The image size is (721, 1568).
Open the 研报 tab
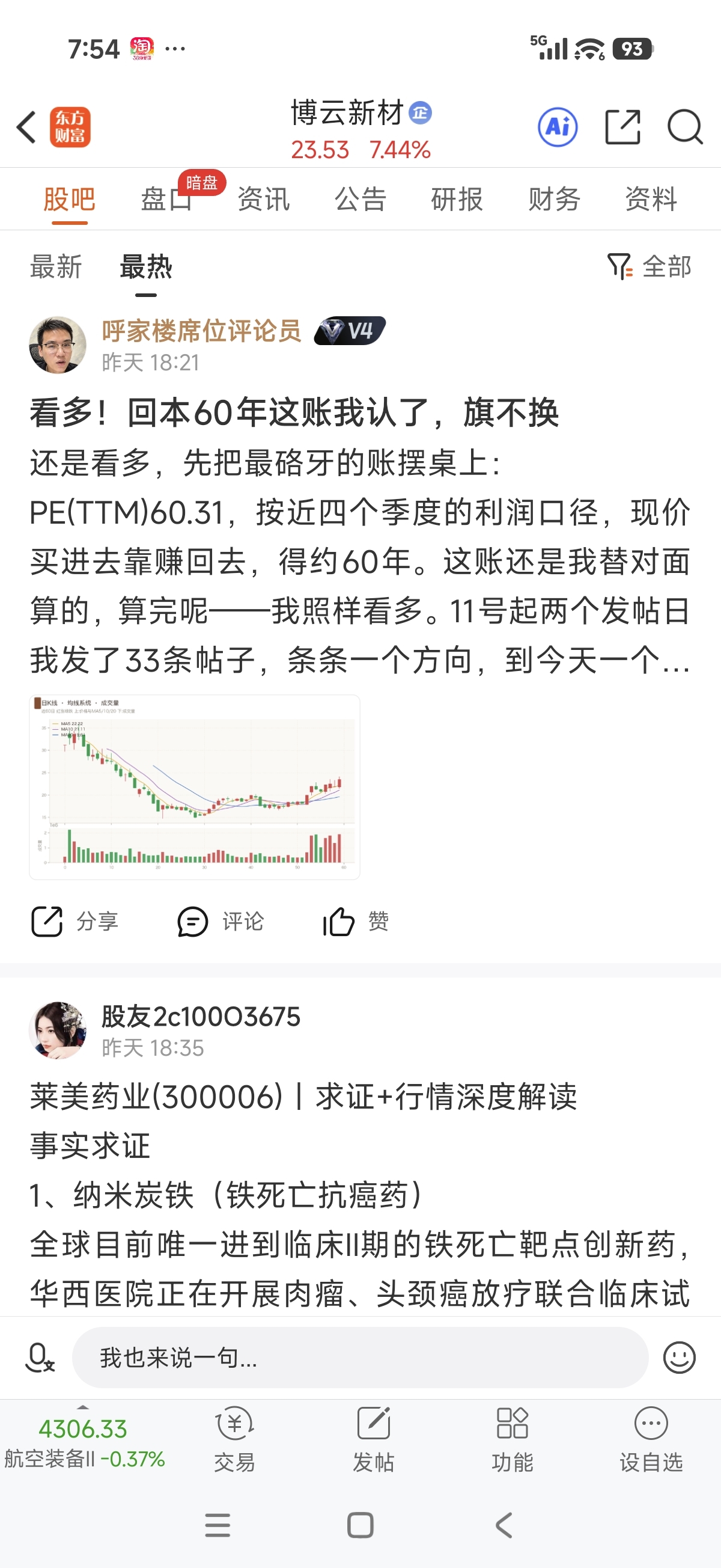coord(457,199)
